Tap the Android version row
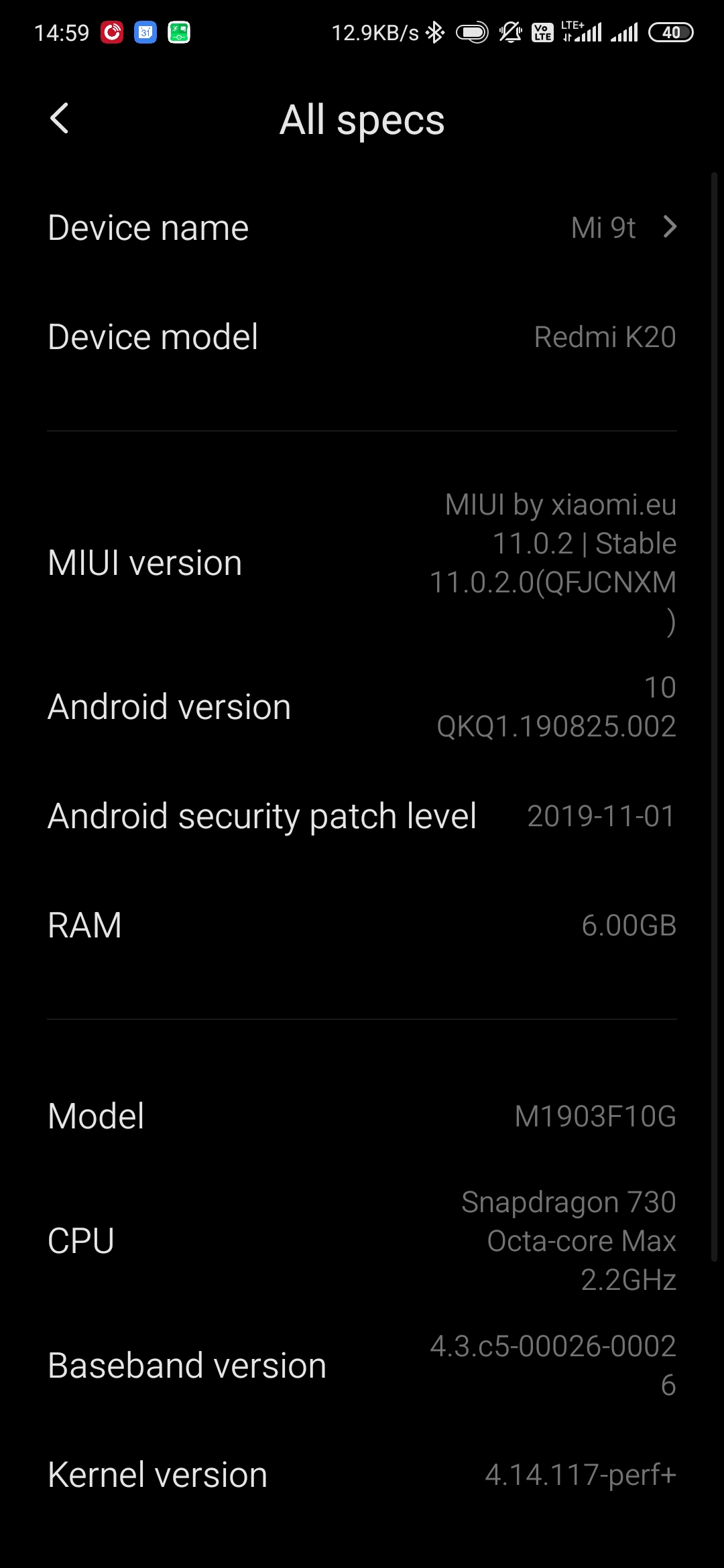Screen dimensions: 724x1568 pos(362,707)
